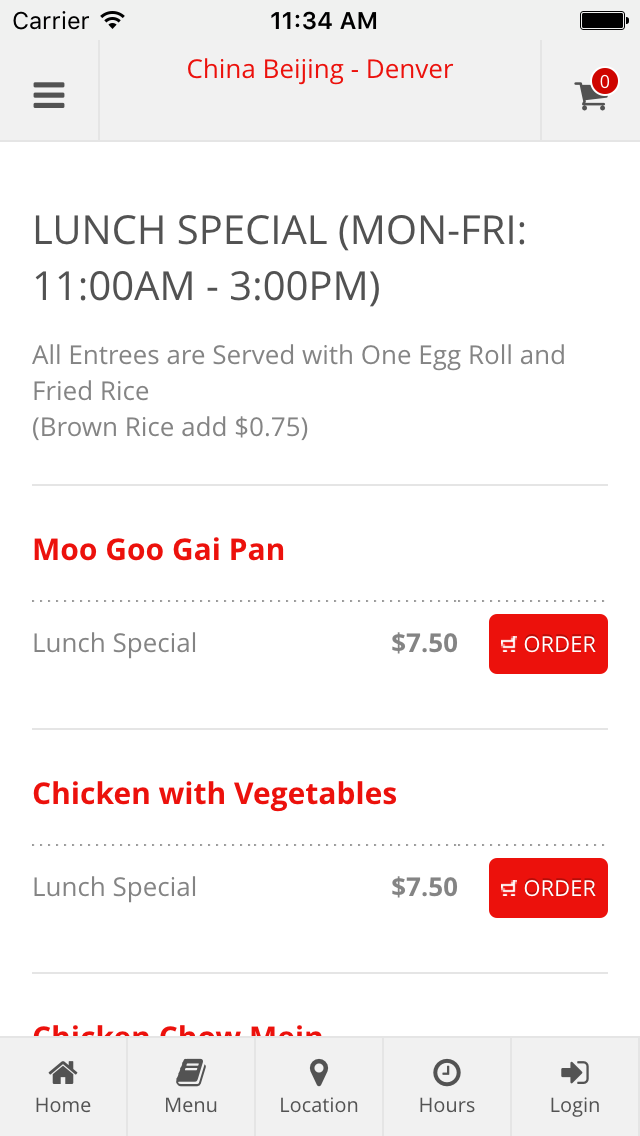This screenshot has height=1136, width=640.
Task: Order the Moo Goo Gai Pan lunch special
Action: click(548, 644)
